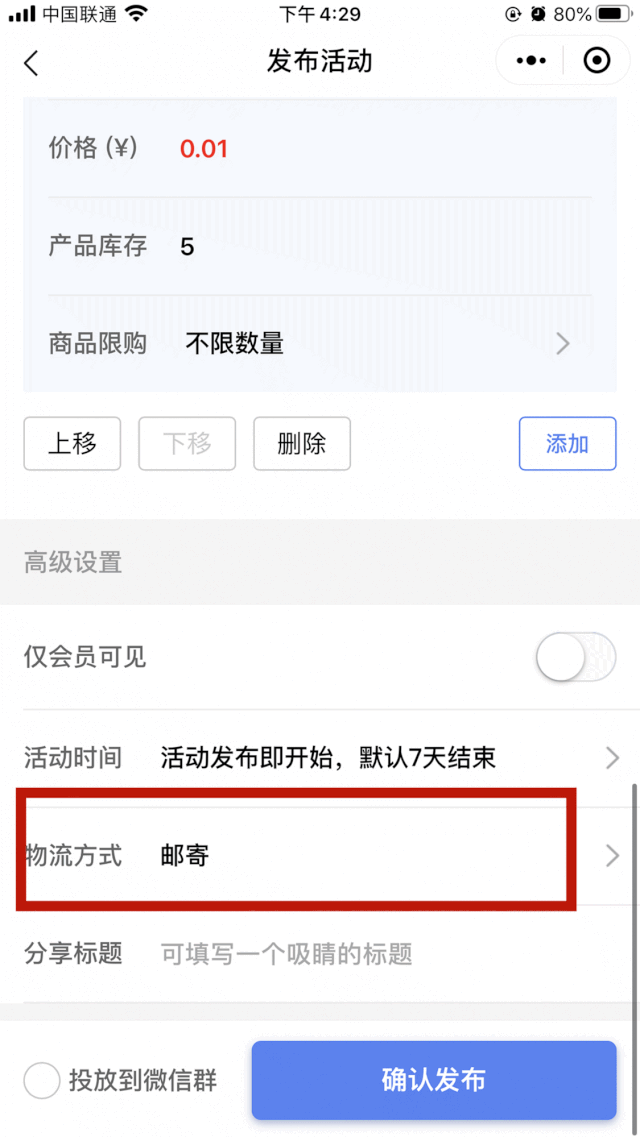Delete this product with 删除
This screenshot has height=1137, width=640.
tap(302, 444)
